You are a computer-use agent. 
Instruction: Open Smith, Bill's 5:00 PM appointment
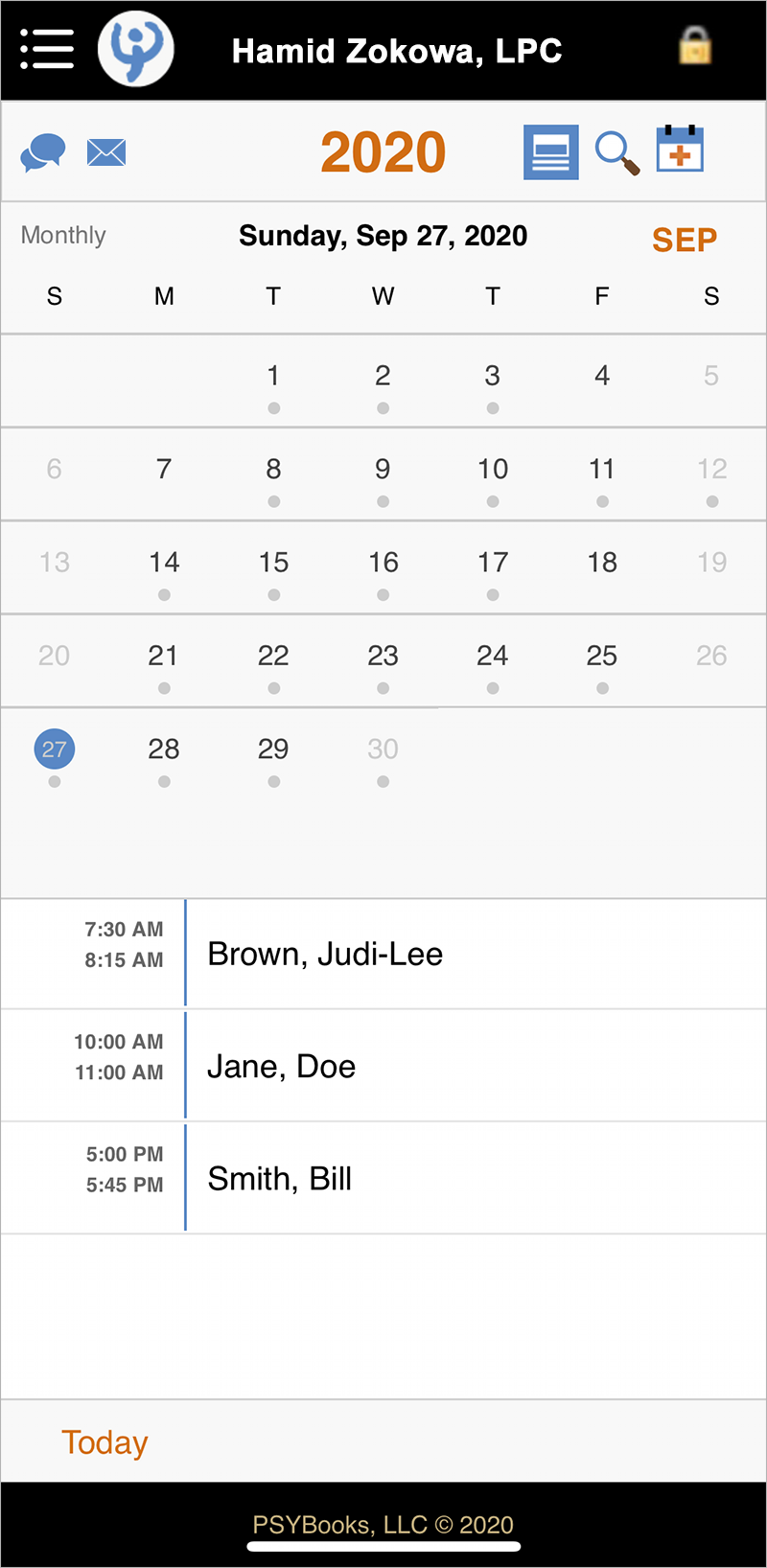pos(383,1178)
